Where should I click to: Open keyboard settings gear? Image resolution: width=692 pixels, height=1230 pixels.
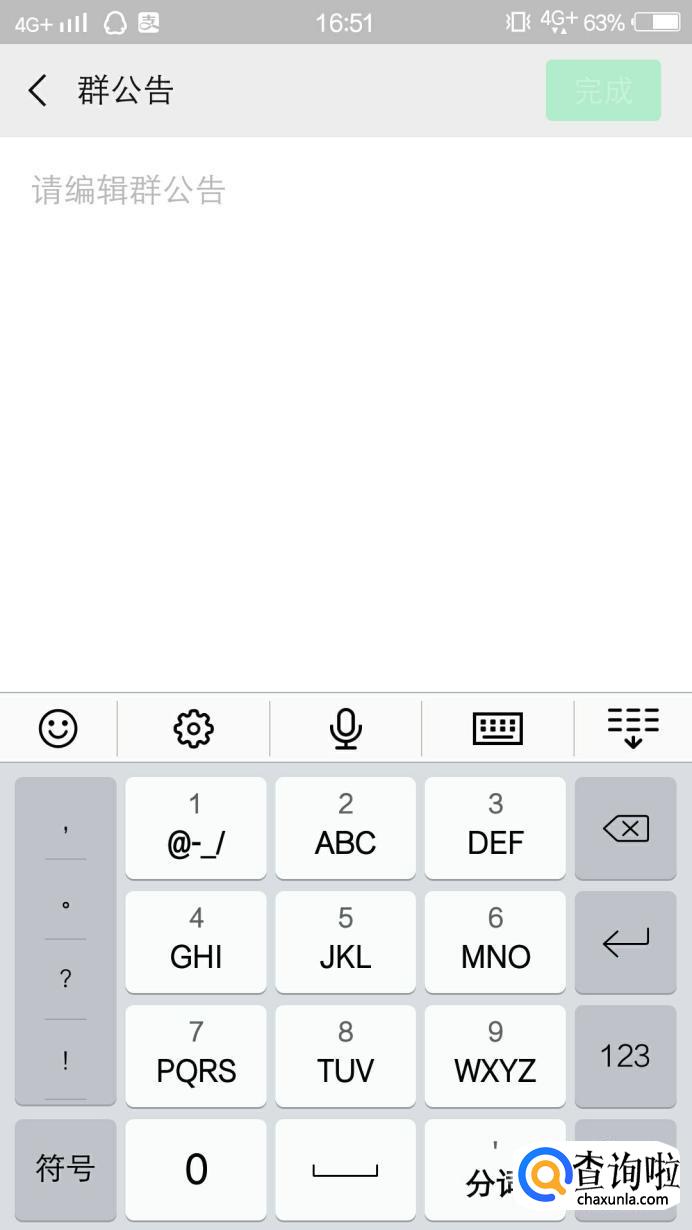pos(194,728)
